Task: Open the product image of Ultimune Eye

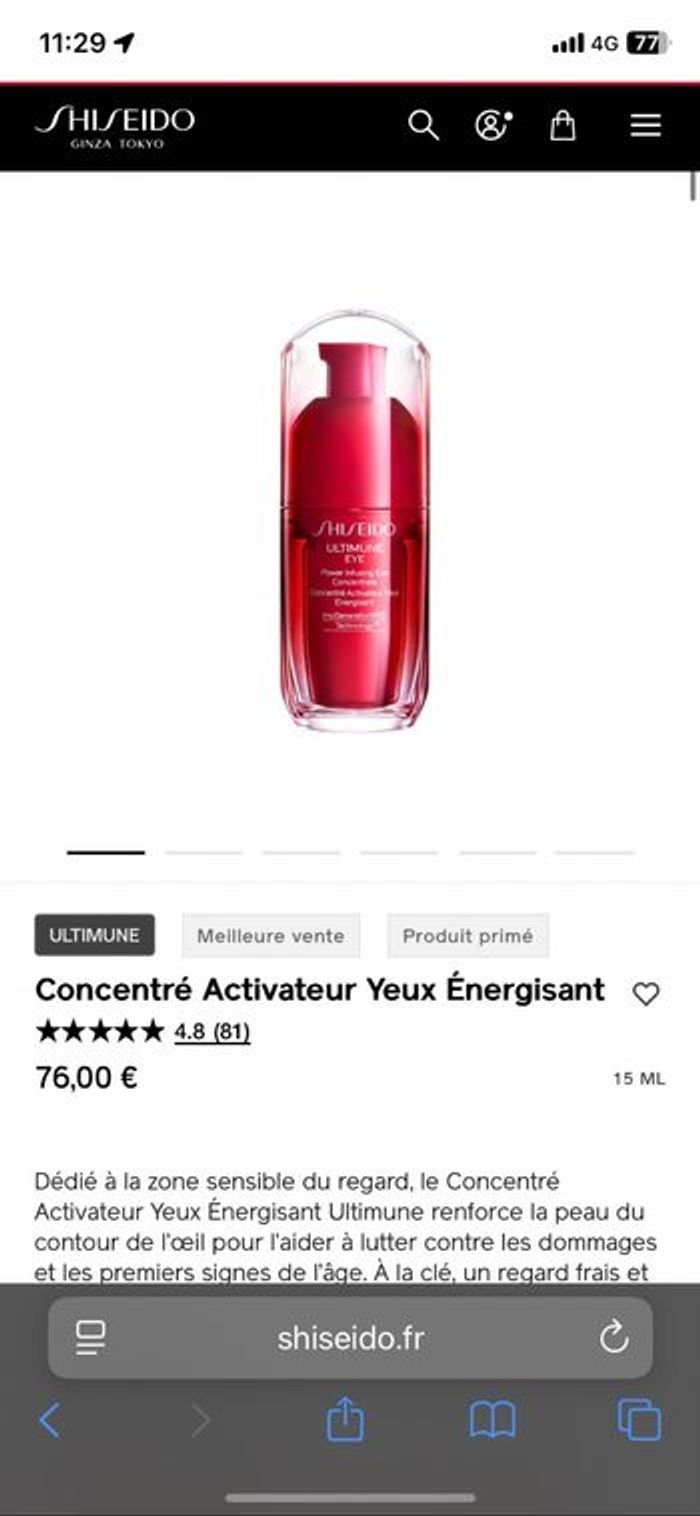Action: [x=354, y=520]
